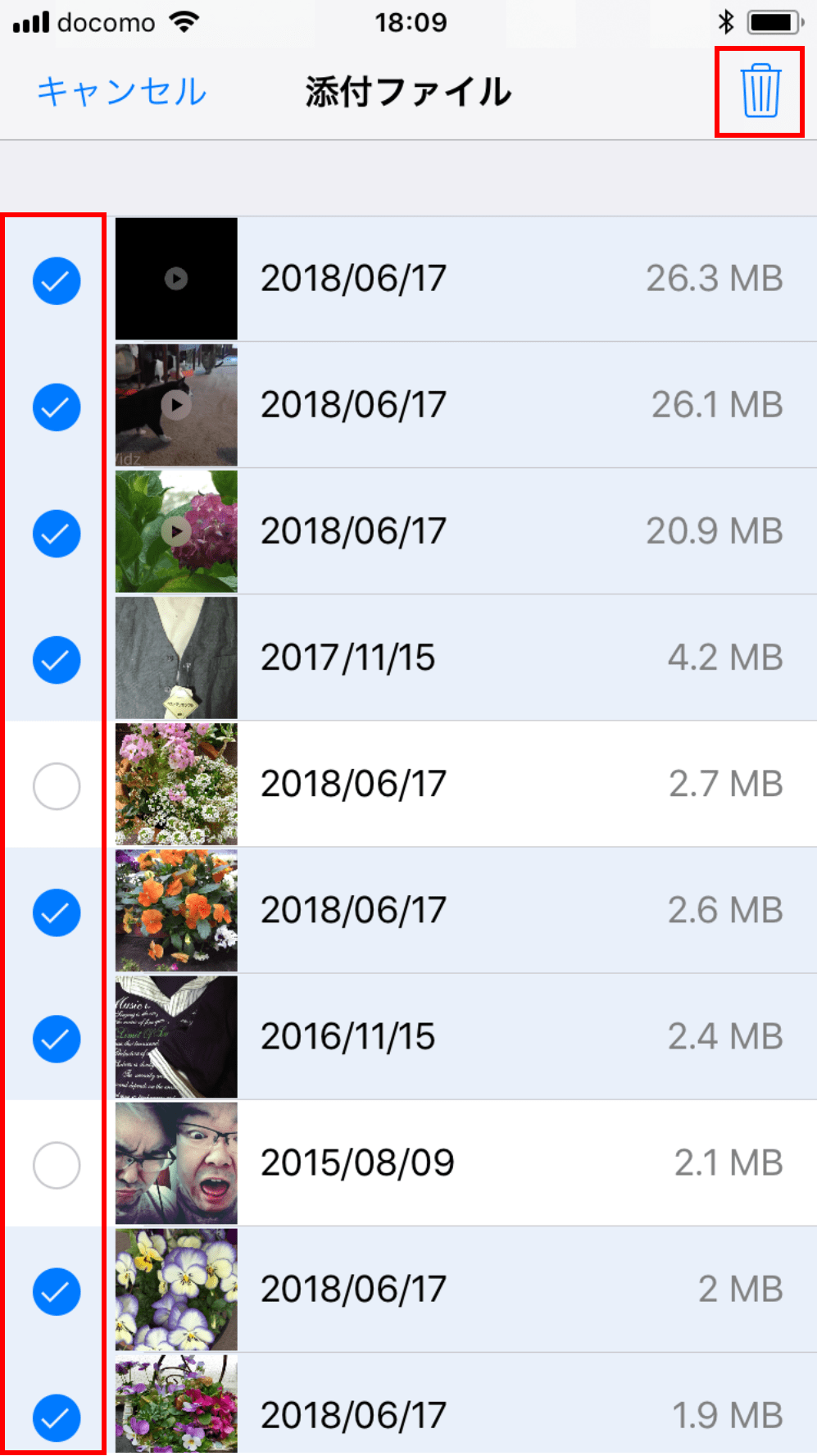Uncheck the 26.3 MB video attachment
The width and height of the screenshot is (817, 1456).
(57, 280)
